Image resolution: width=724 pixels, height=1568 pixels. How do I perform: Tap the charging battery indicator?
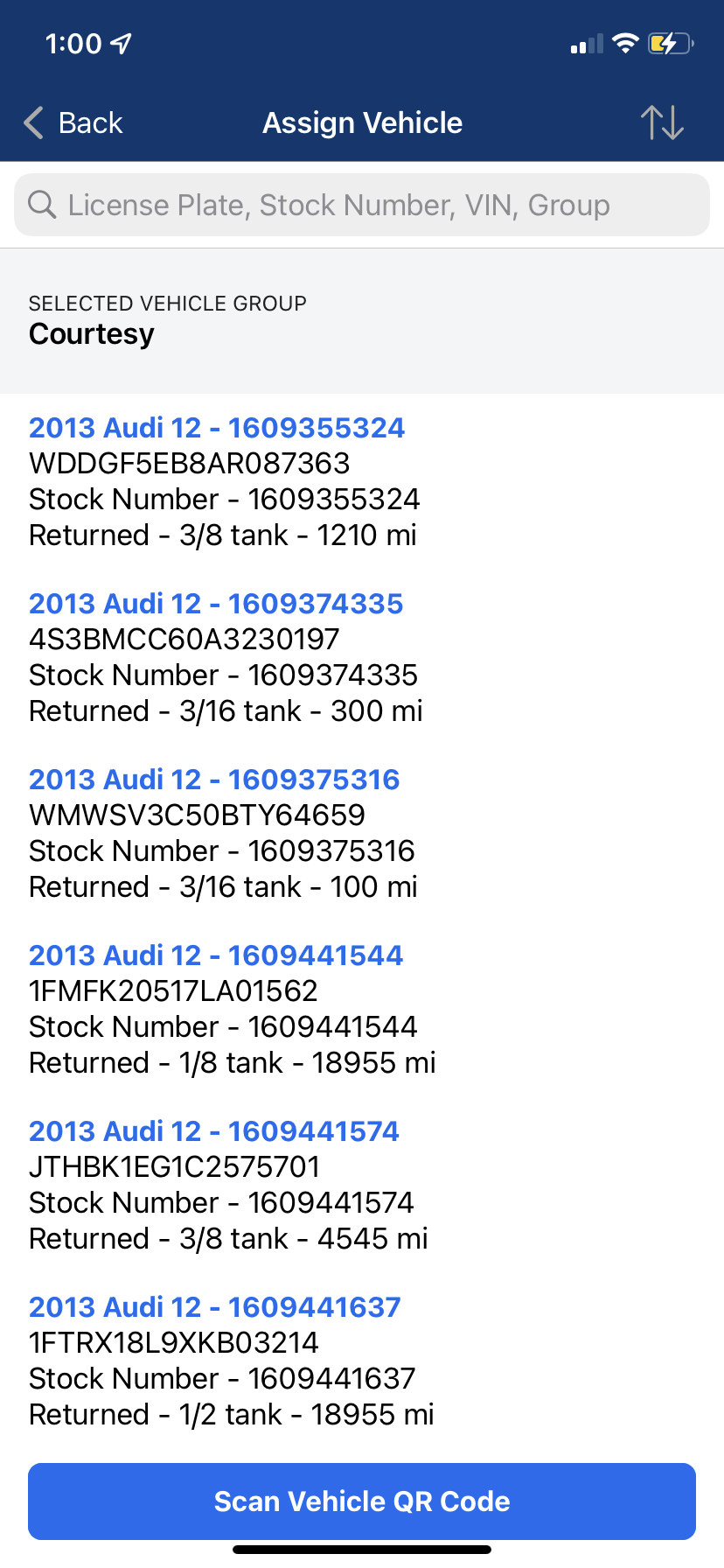coord(670,42)
